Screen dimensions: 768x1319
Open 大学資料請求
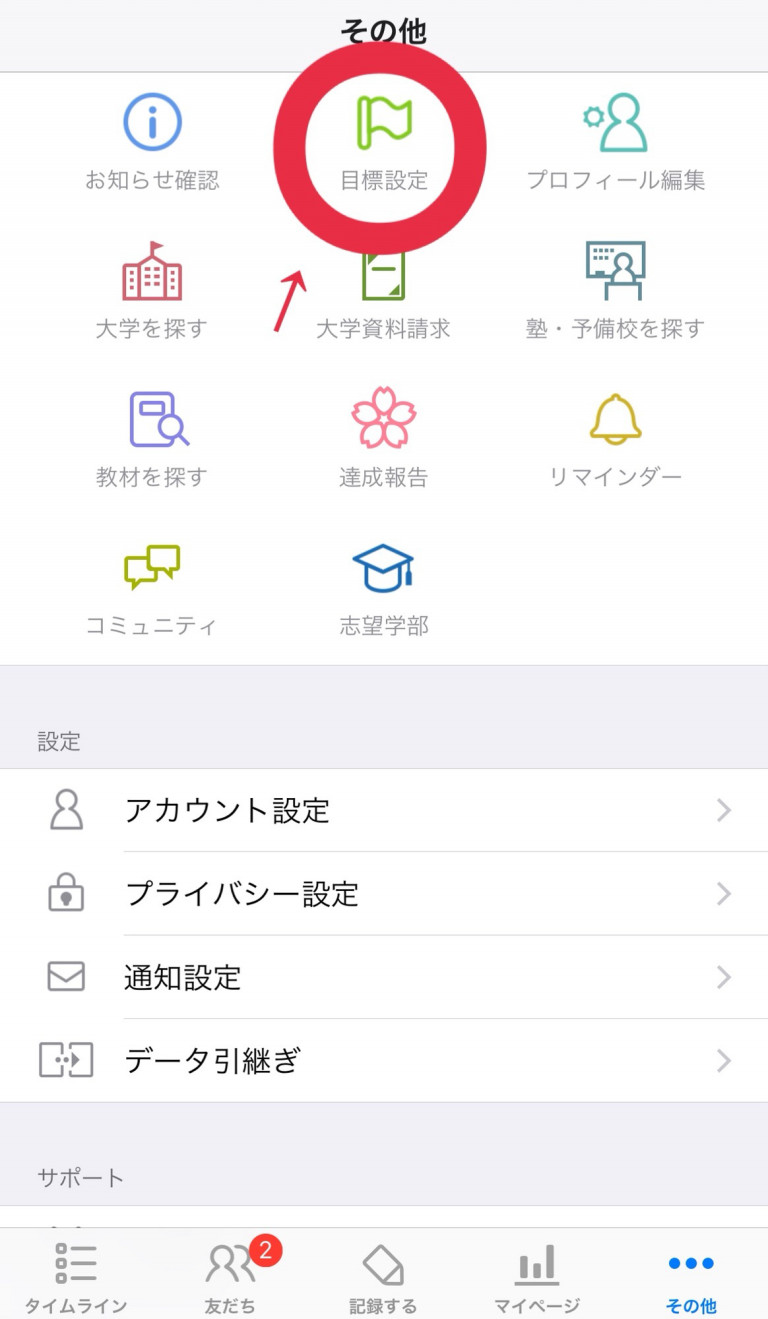point(384,290)
